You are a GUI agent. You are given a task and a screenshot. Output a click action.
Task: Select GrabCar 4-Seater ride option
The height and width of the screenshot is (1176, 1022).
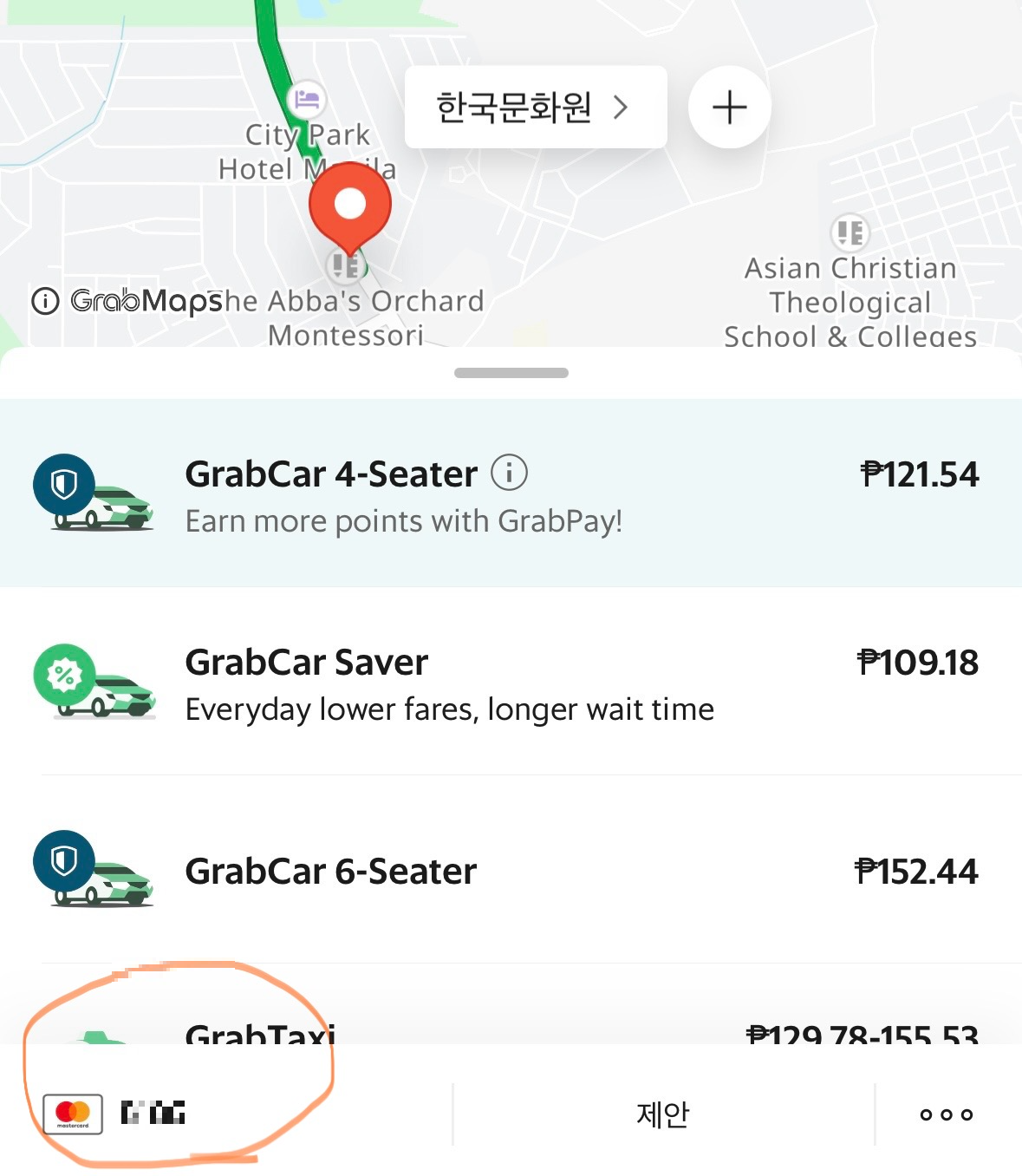511,494
